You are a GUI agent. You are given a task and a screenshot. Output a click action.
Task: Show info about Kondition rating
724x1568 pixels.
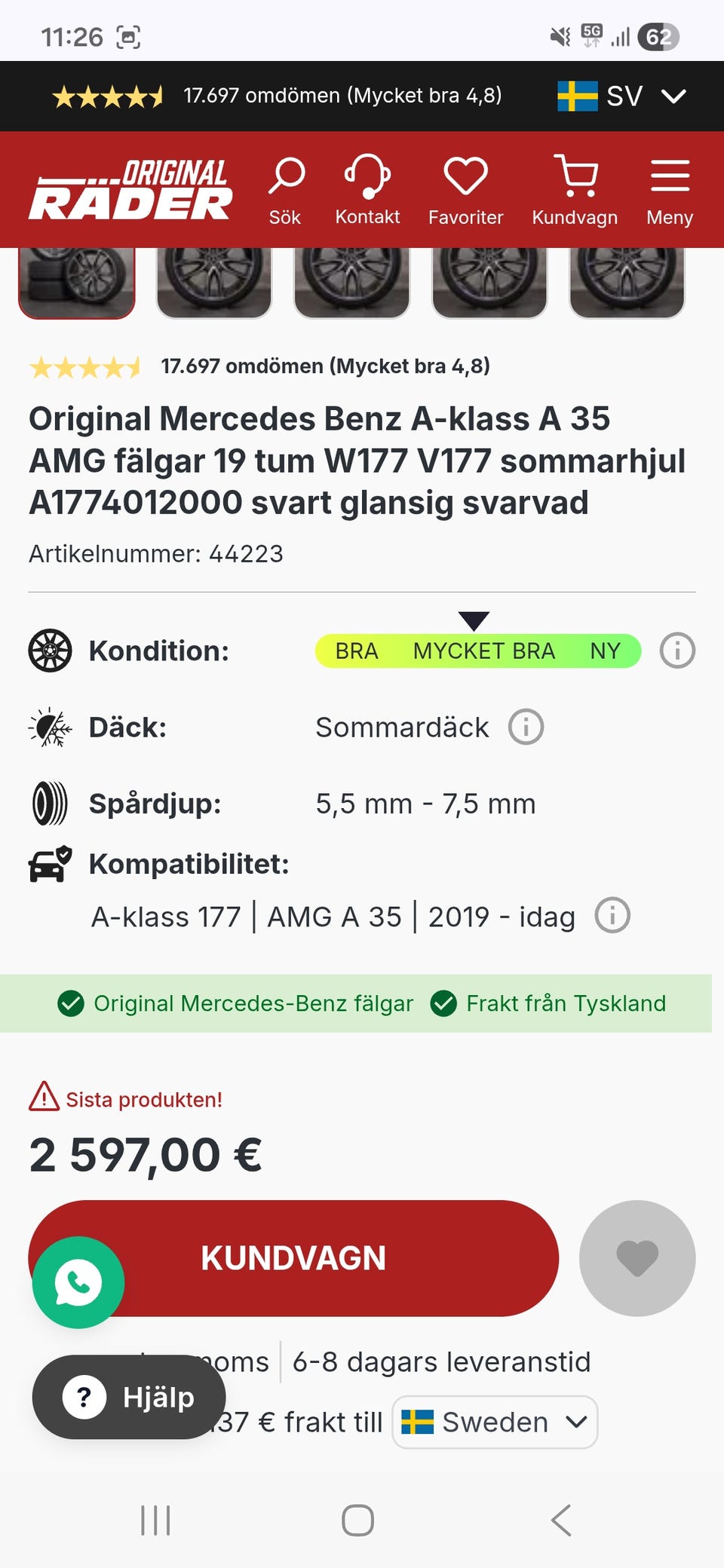[x=677, y=651]
